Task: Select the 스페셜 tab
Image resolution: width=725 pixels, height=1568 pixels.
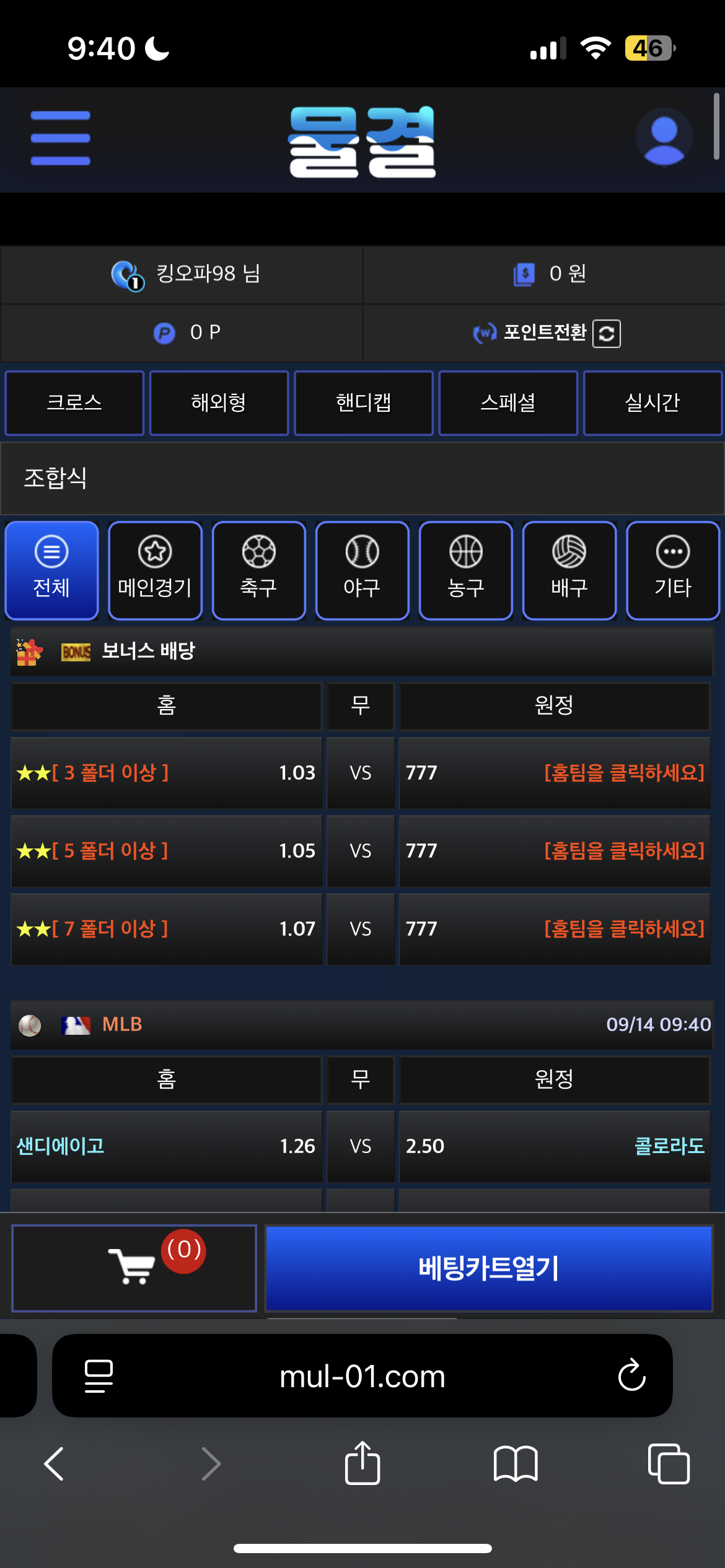Action: [x=508, y=403]
